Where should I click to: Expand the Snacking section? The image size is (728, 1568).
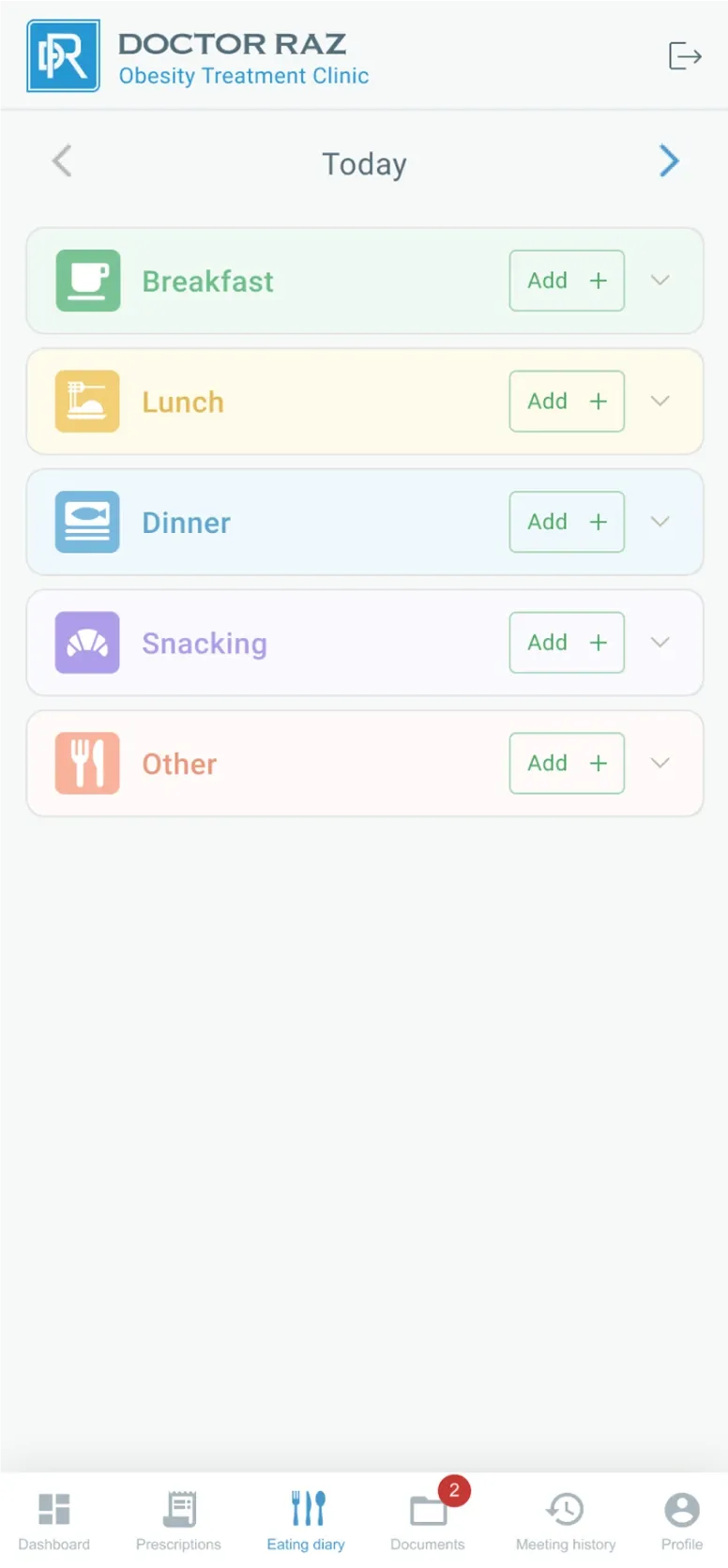pyautogui.click(x=660, y=643)
